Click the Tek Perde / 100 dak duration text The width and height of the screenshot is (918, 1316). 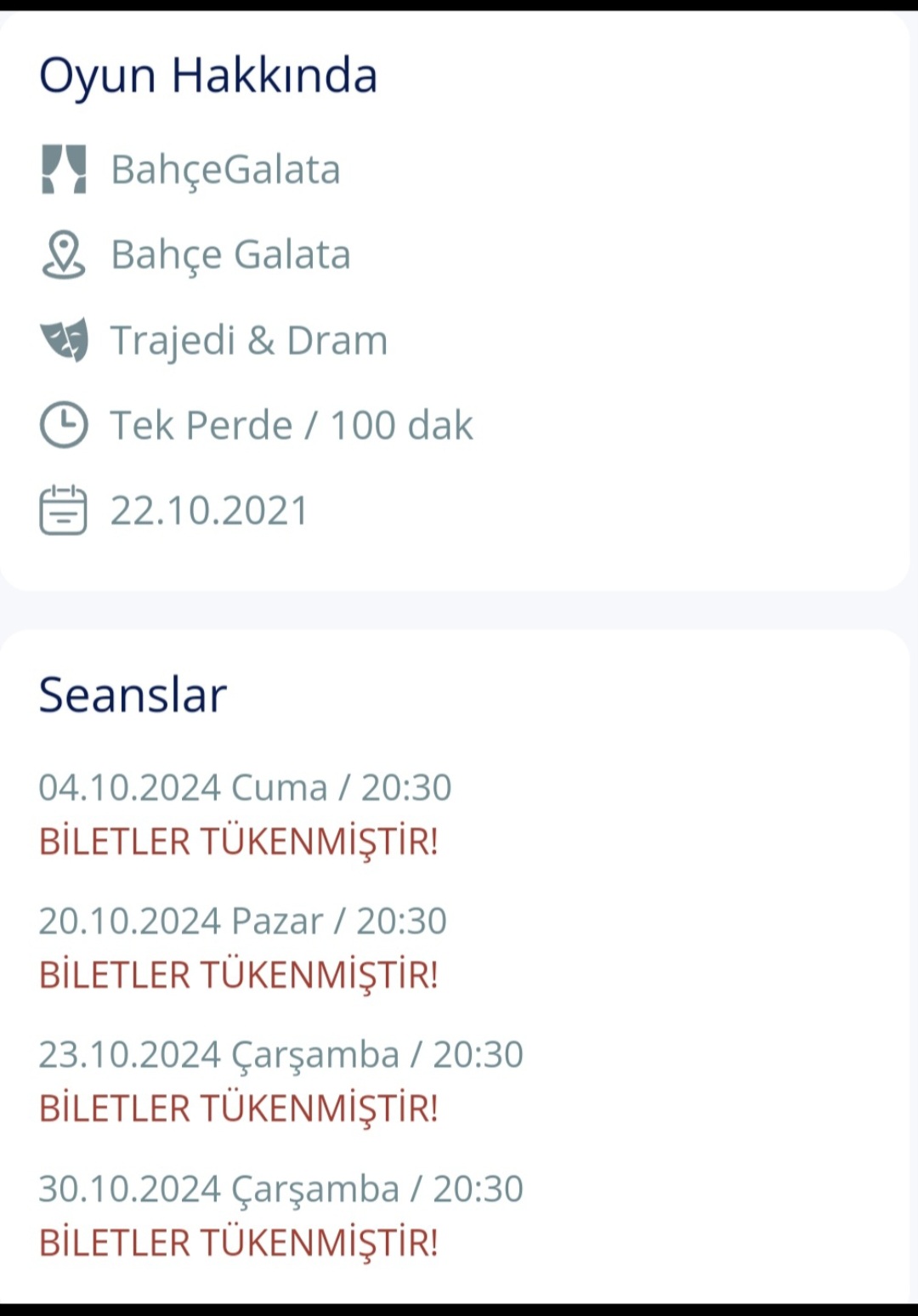292,424
